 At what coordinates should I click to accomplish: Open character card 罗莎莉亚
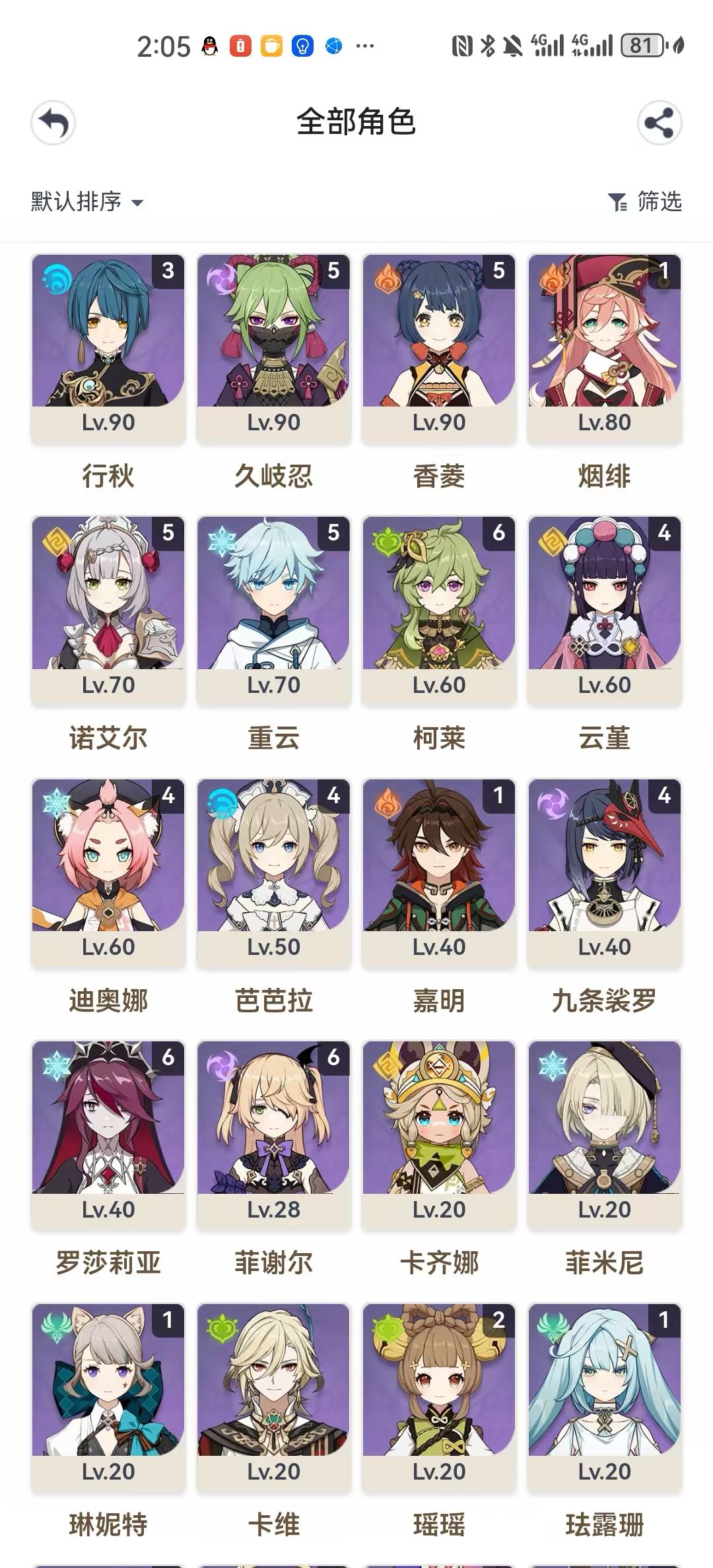(108, 1135)
